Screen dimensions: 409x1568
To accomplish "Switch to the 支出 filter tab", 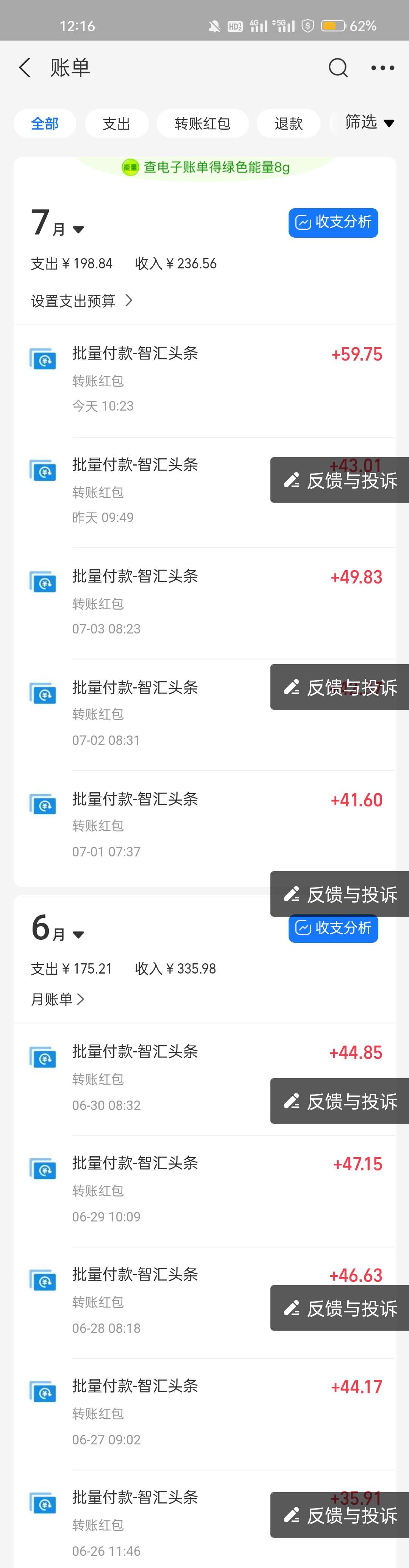I will coord(117,124).
